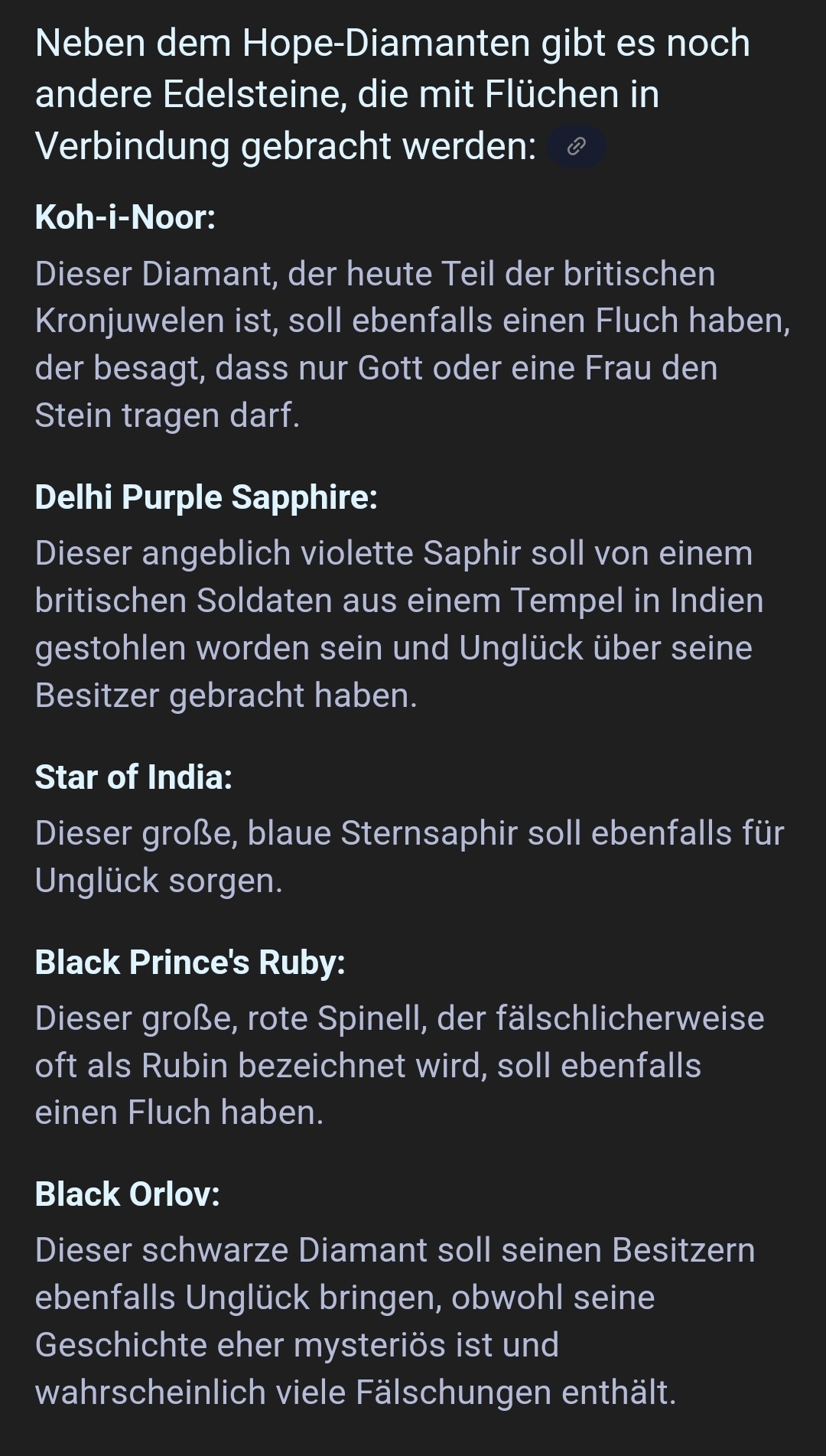The width and height of the screenshot is (826, 1456).
Task: Open the source link chip after the intro
Action: (577, 146)
